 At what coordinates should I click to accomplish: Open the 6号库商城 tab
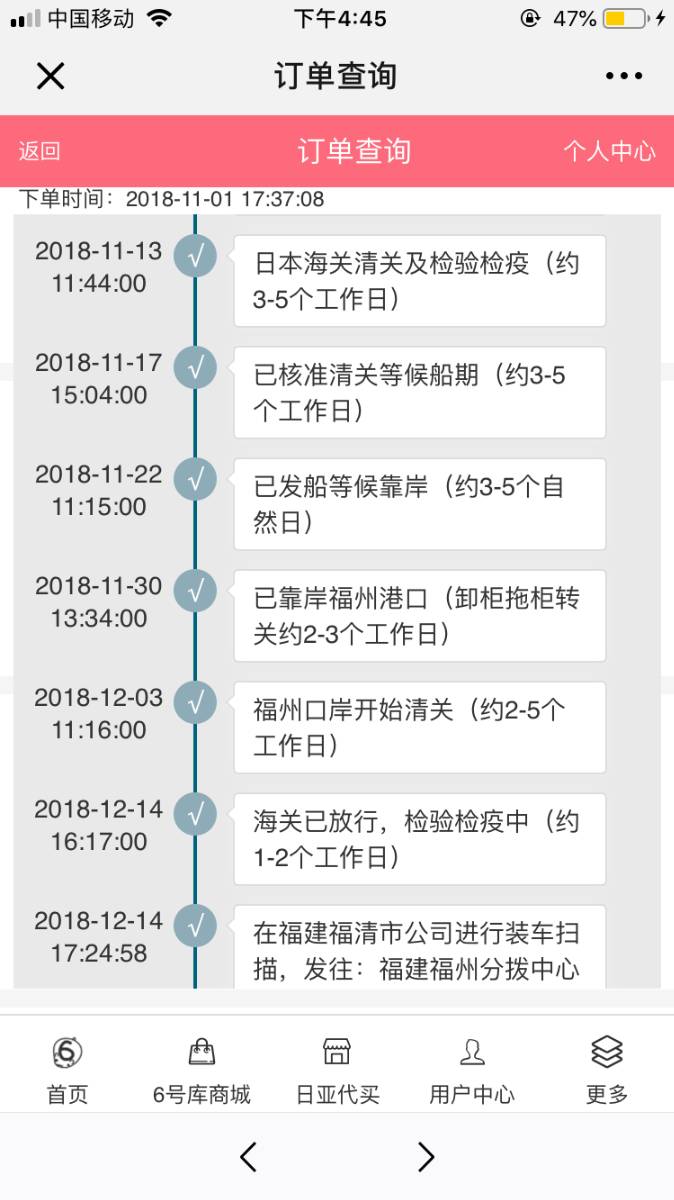tap(202, 1070)
